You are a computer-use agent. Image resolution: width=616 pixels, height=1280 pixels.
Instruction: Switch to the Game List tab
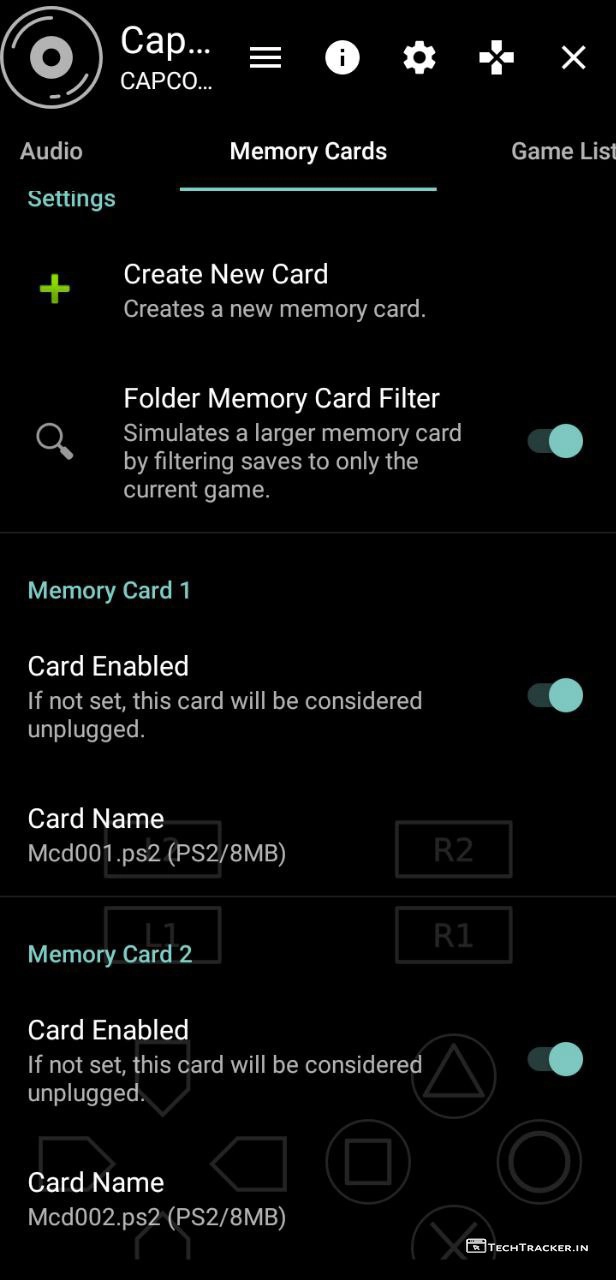[x=562, y=152]
